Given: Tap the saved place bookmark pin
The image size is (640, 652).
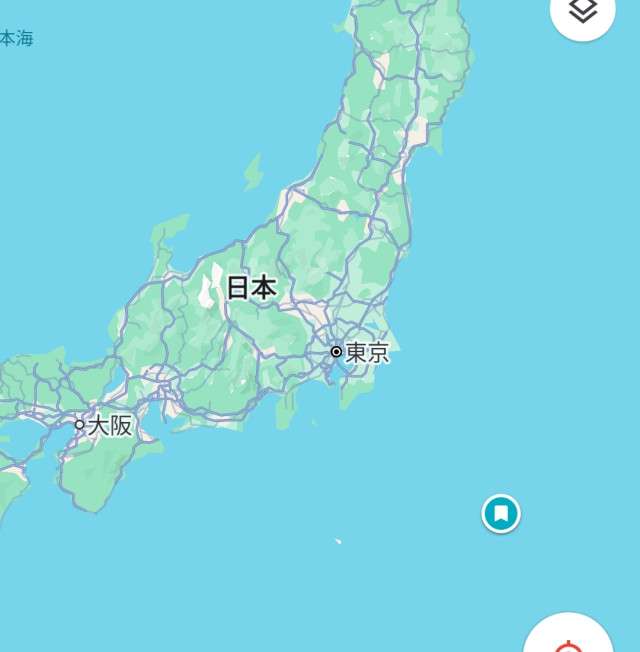Looking at the screenshot, I should pyautogui.click(x=501, y=514).
